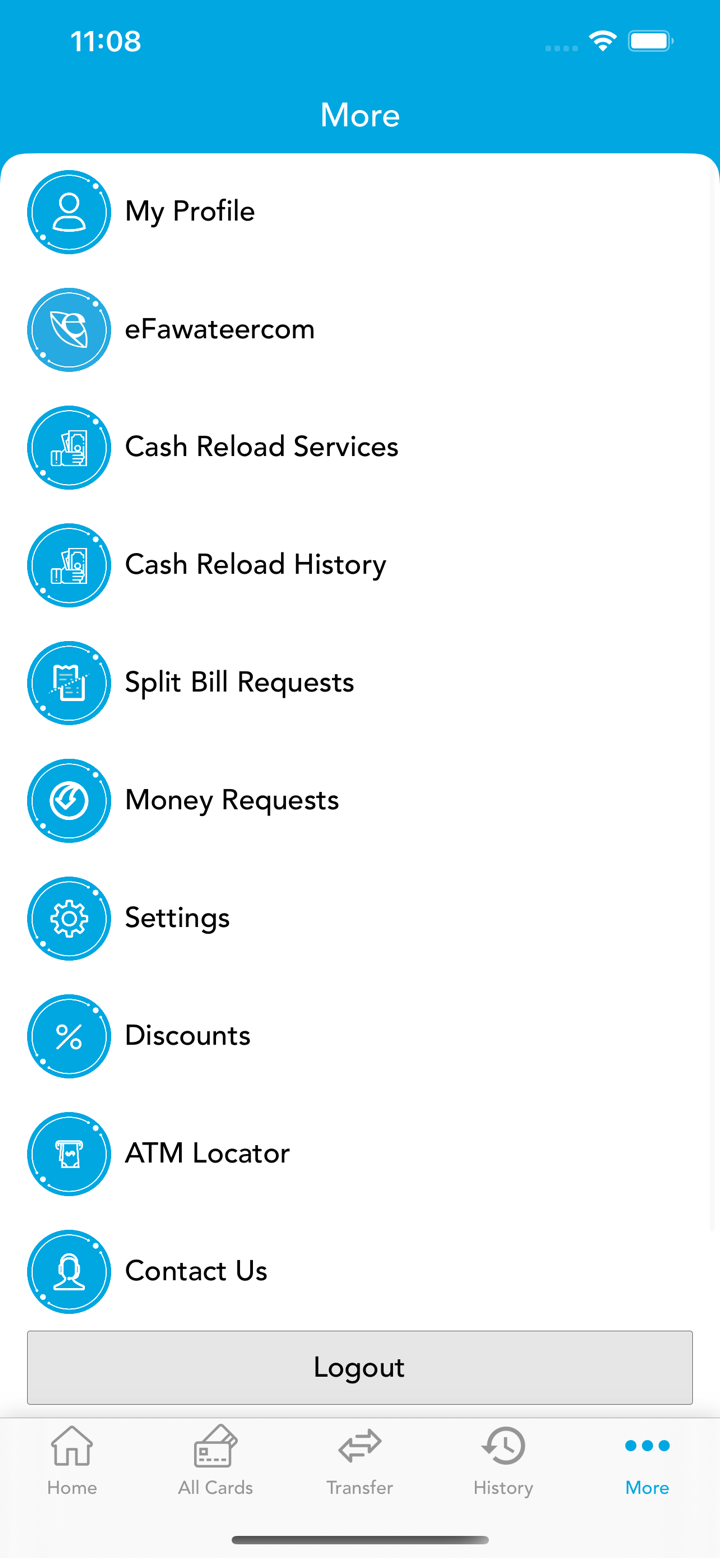Viewport: 720px width, 1558px height.
Task: Tap the Logout button
Action: tap(359, 1367)
